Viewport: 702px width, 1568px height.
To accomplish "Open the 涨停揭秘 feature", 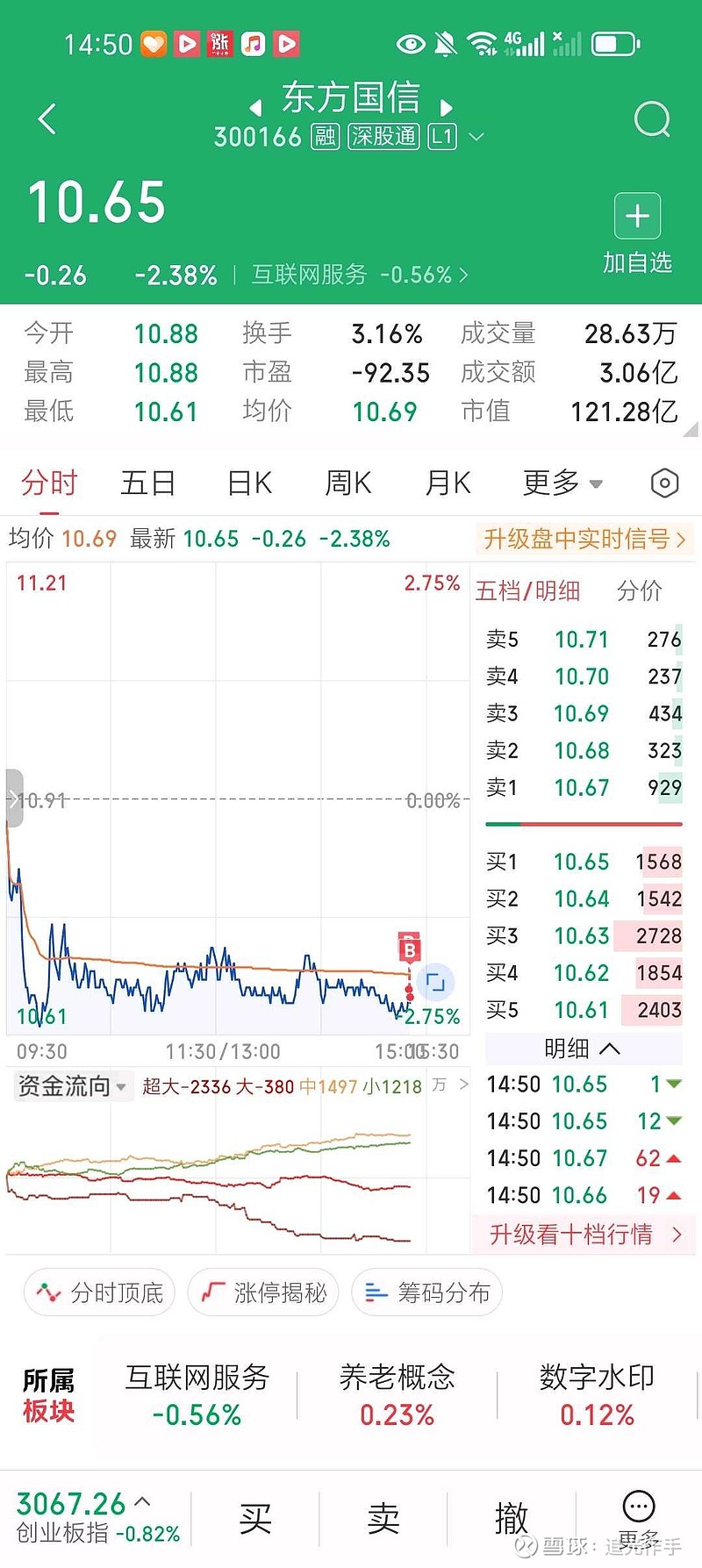I will coord(262,1292).
